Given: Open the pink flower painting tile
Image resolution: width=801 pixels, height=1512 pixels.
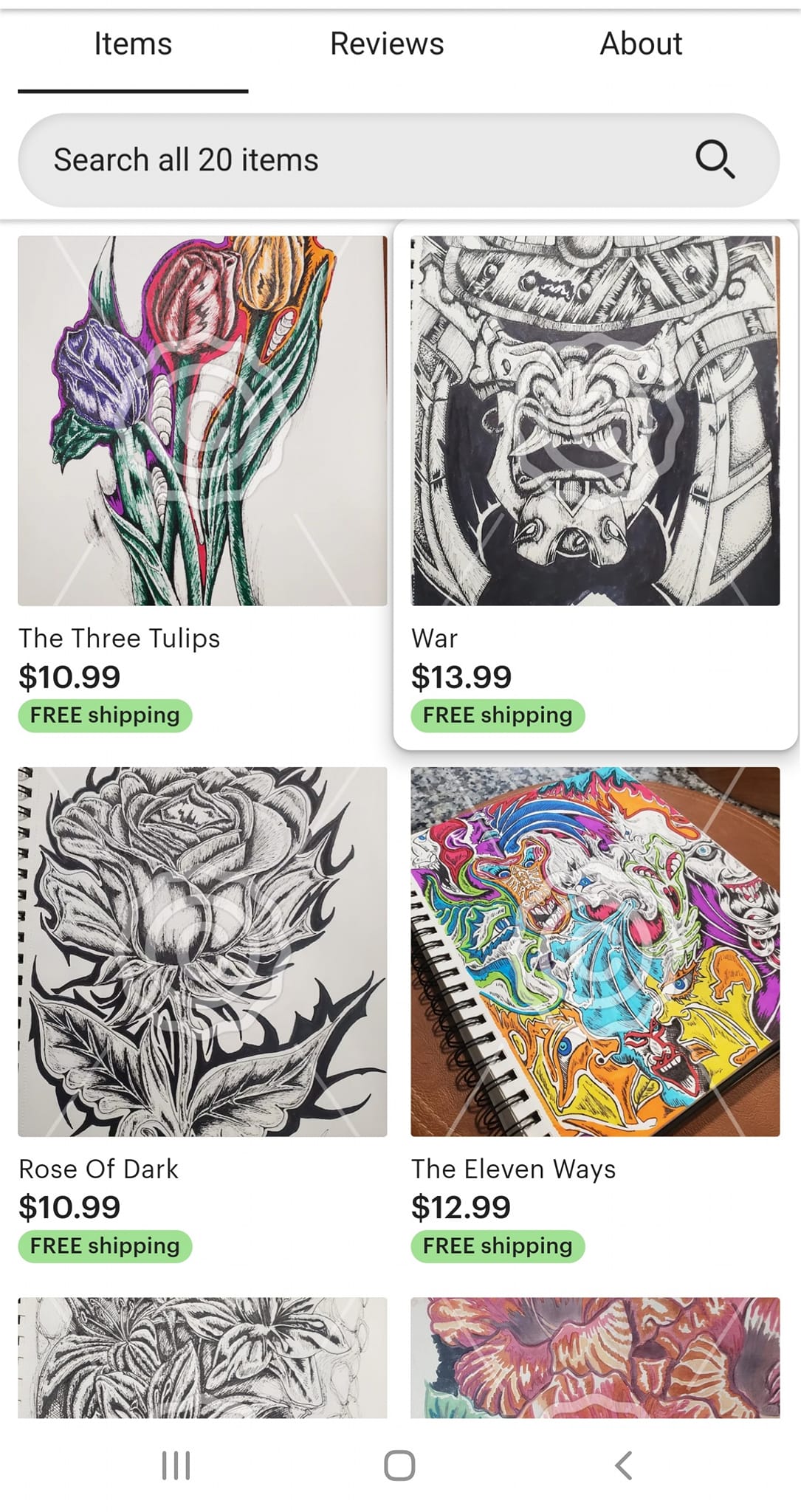Looking at the screenshot, I should click(595, 1357).
